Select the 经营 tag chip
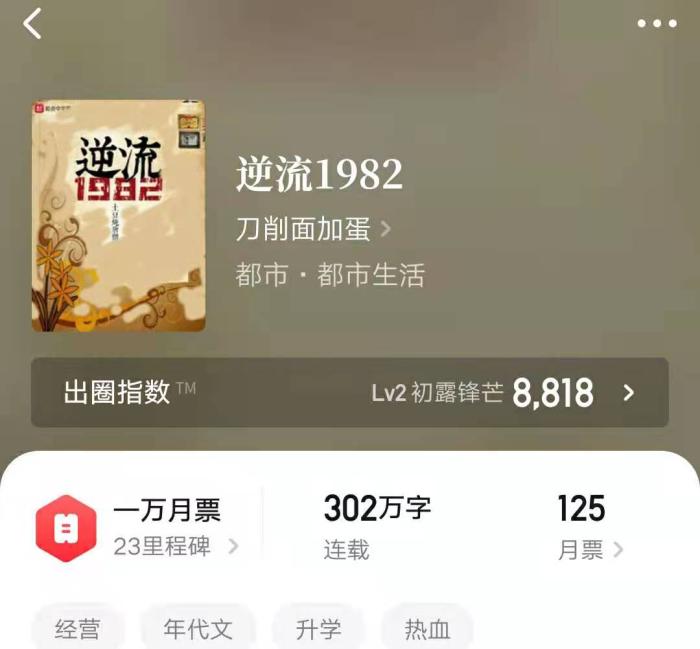This screenshot has width=700, height=649. click(x=77, y=629)
